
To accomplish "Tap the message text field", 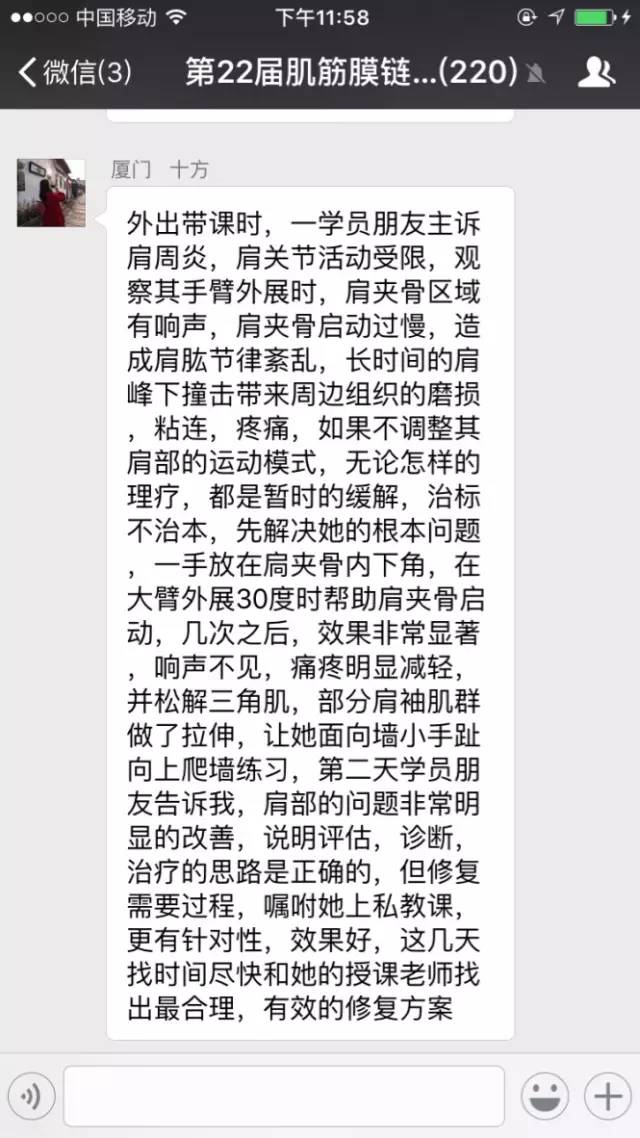I will pos(284,1095).
